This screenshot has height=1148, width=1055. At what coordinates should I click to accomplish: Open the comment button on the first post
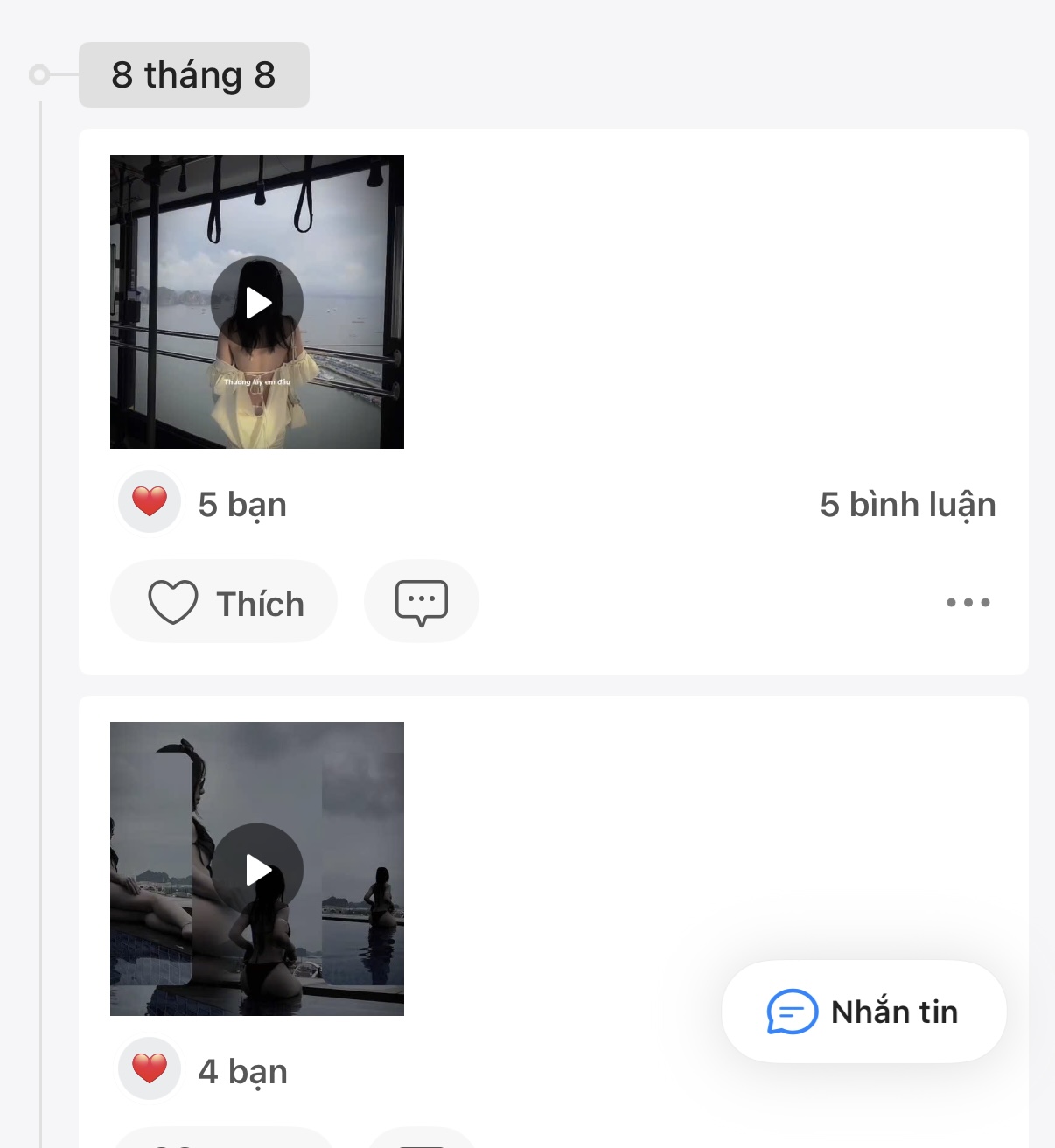pyautogui.click(x=422, y=602)
